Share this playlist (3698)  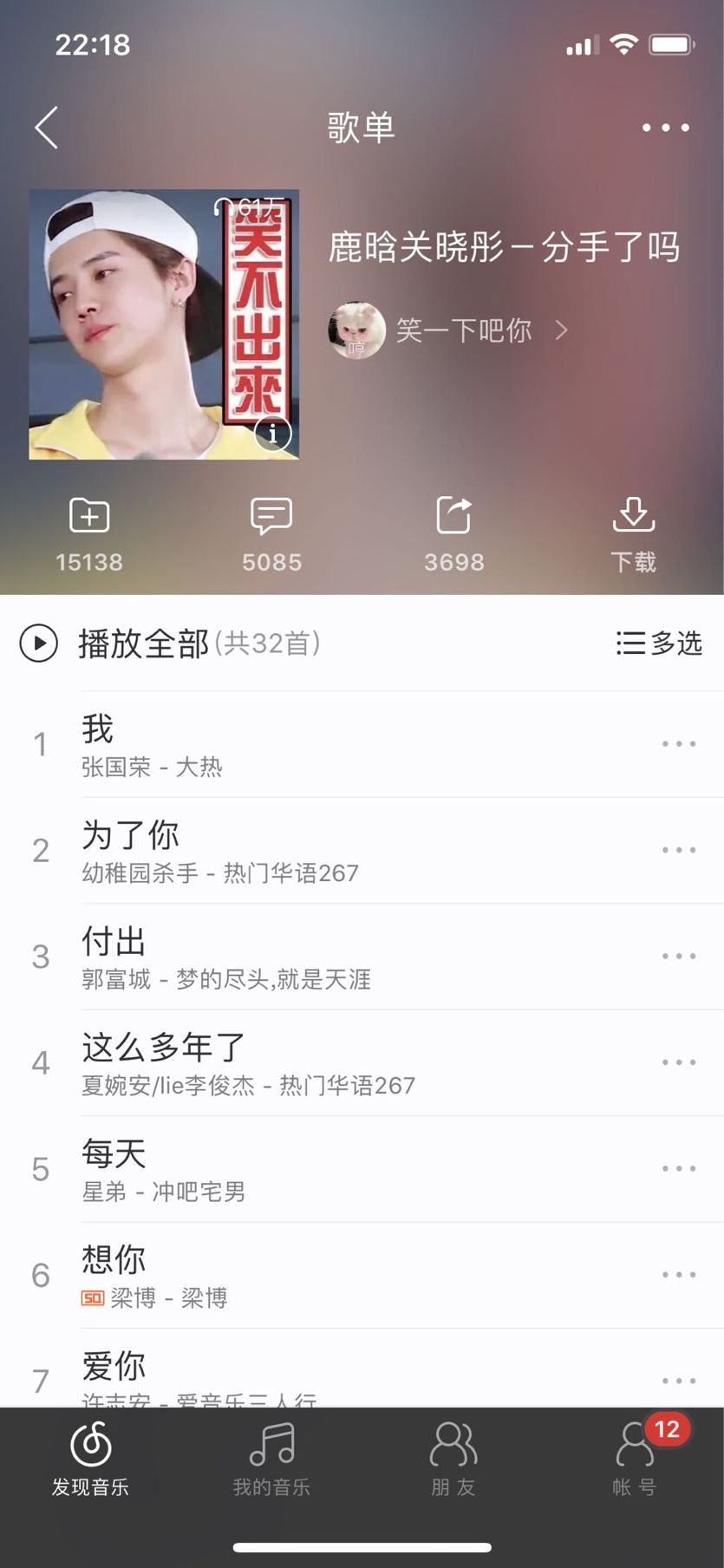453,533
